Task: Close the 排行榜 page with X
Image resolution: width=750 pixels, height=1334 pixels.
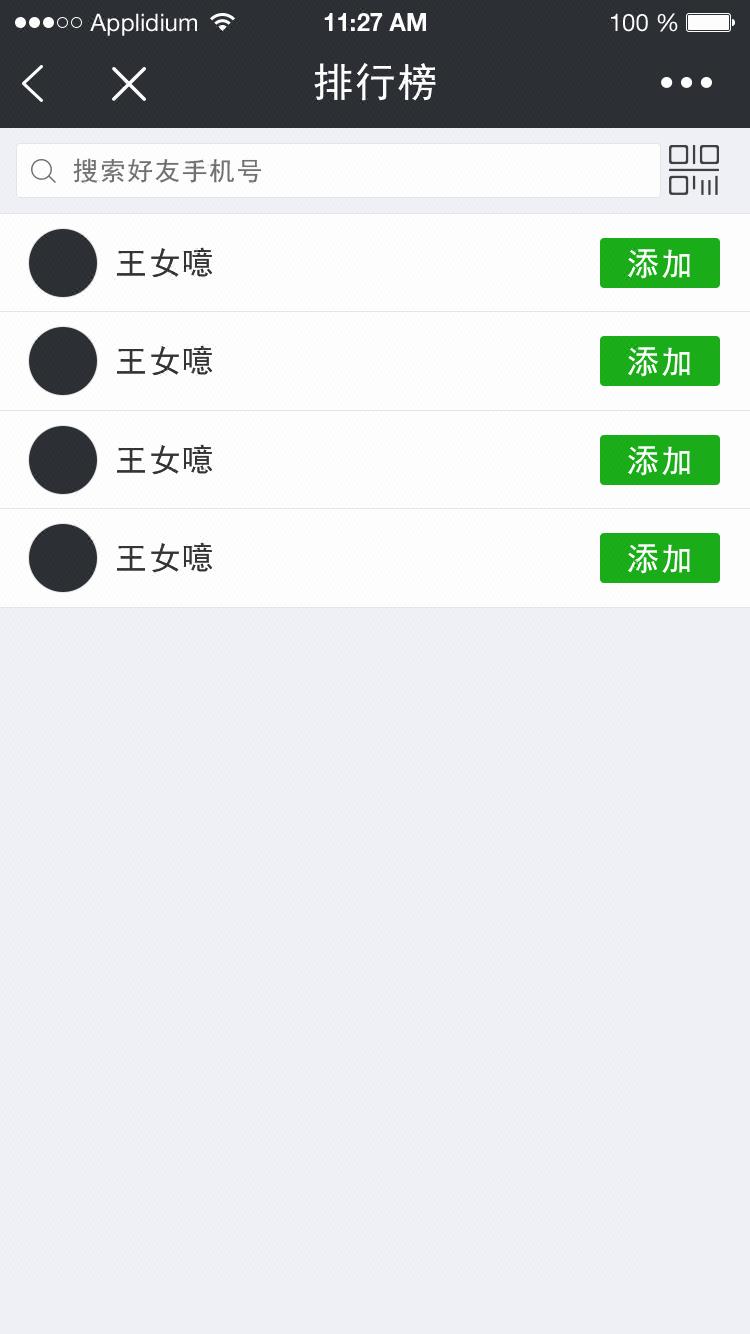Action: point(129,84)
